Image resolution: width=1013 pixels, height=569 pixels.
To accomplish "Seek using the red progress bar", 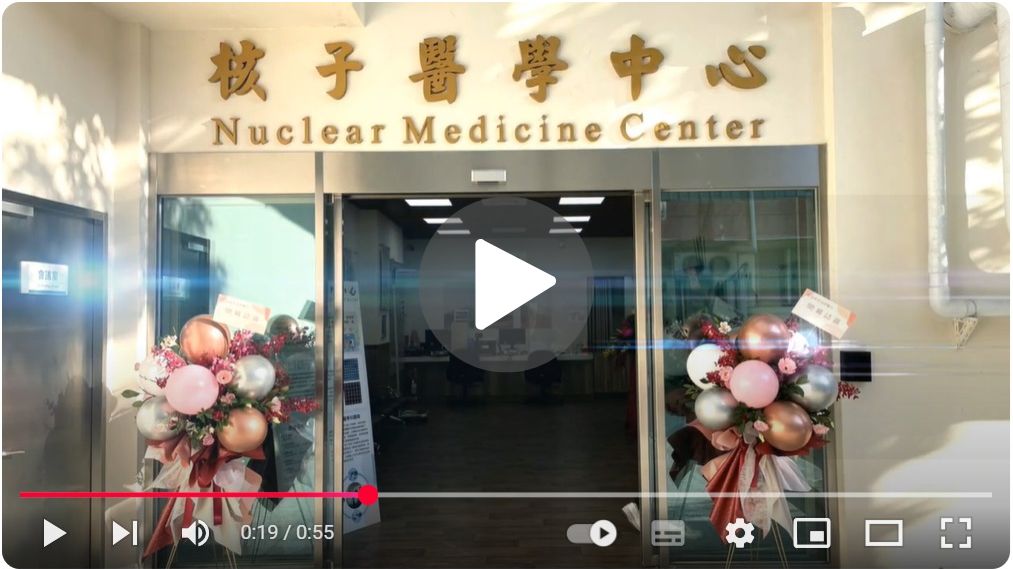I will 200,495.
